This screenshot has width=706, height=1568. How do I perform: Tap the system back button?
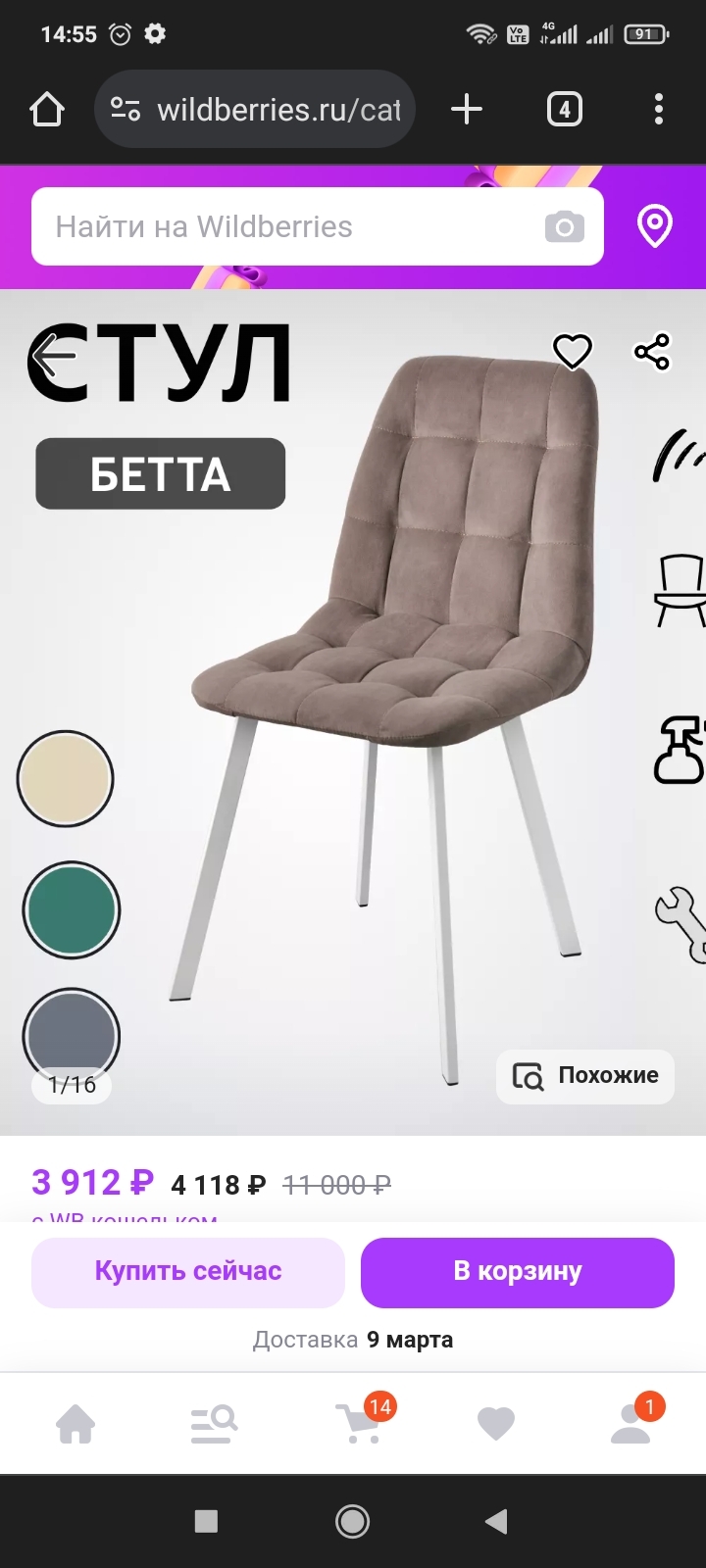point(497,1521)
